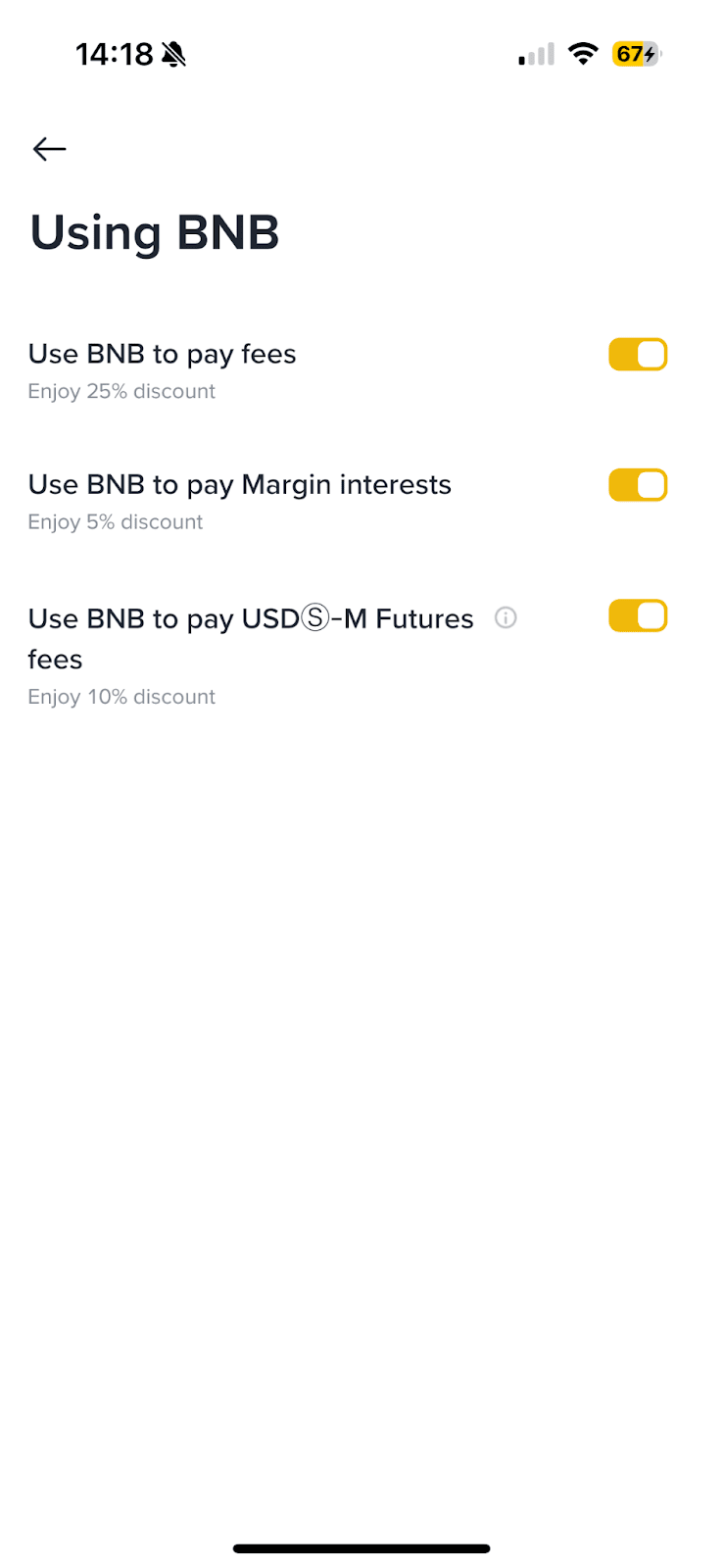Viewport: 723px width, 1568px height.
Task: Turn off Use BNB to pay fees
Action: coord(638,355)
